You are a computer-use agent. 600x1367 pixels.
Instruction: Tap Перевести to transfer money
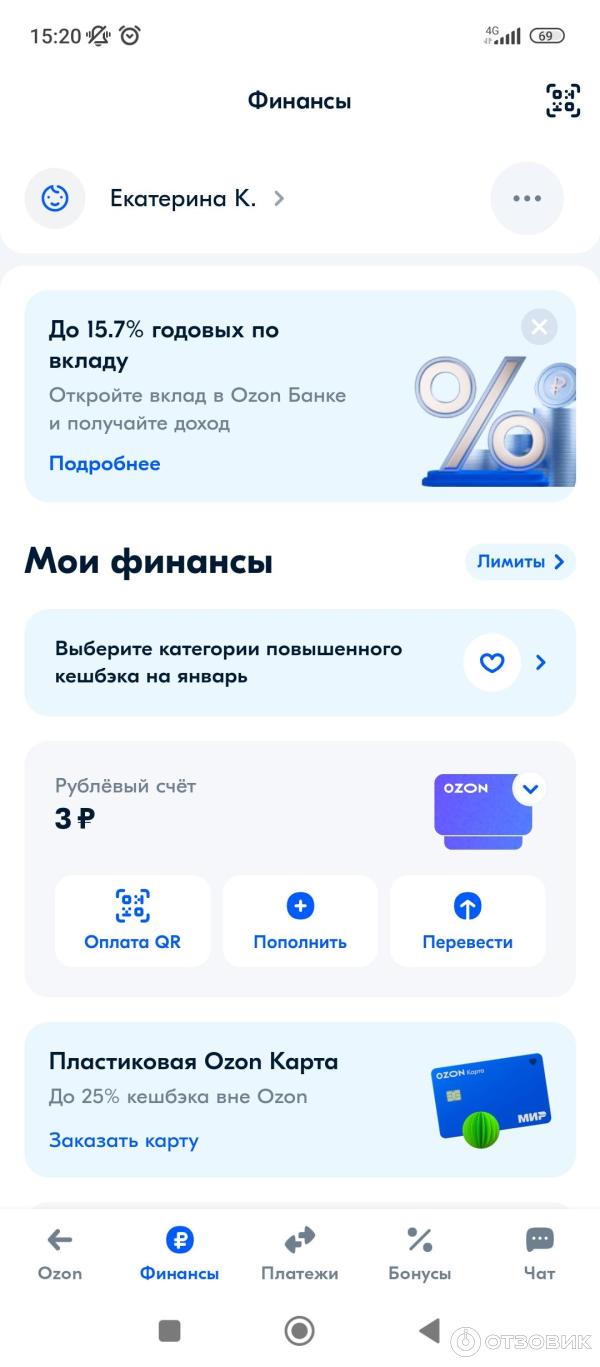click(x=467, y=920)
